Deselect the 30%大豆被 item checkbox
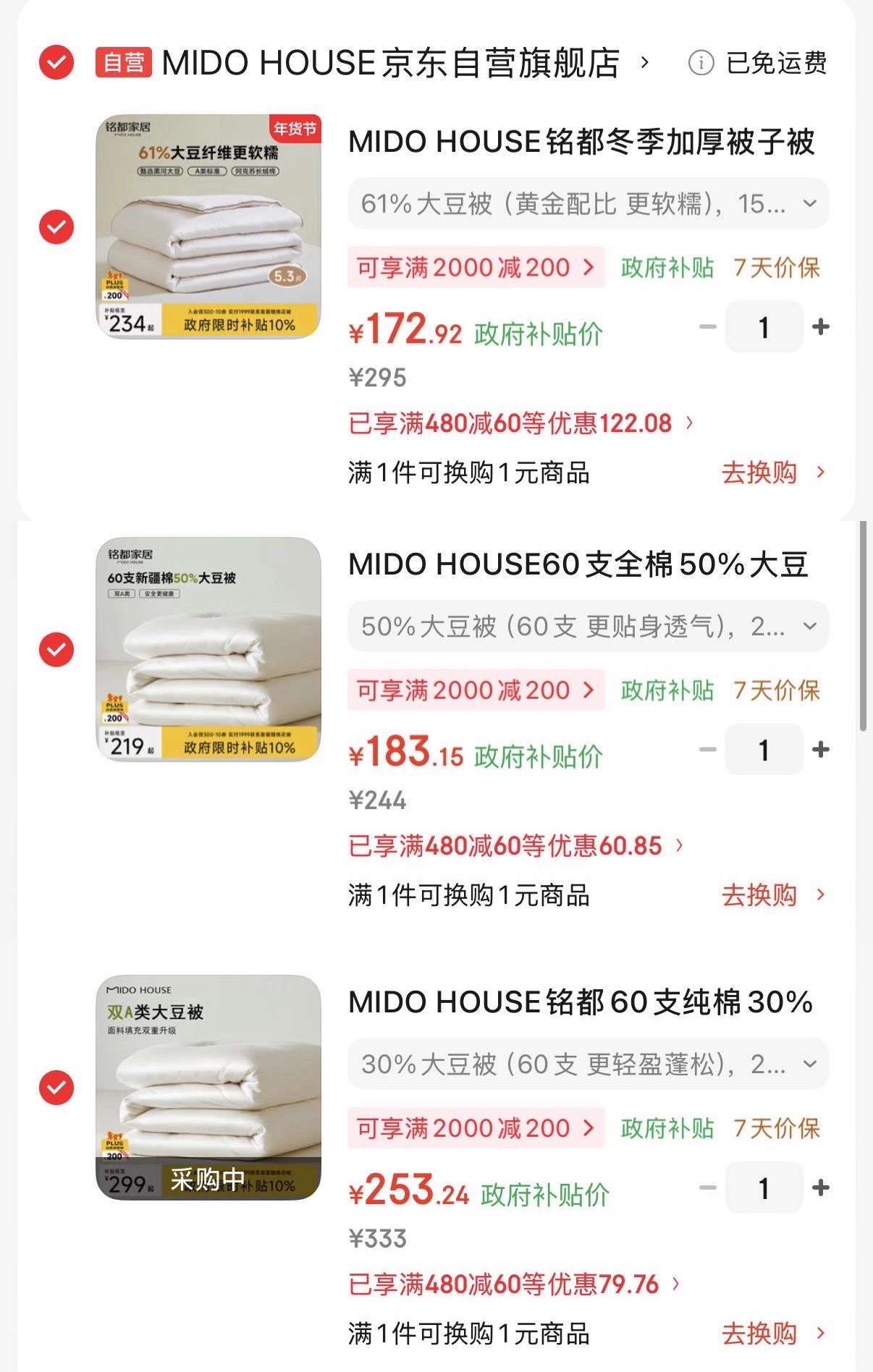The image size is (873, 1372). tap(56, 1087)
